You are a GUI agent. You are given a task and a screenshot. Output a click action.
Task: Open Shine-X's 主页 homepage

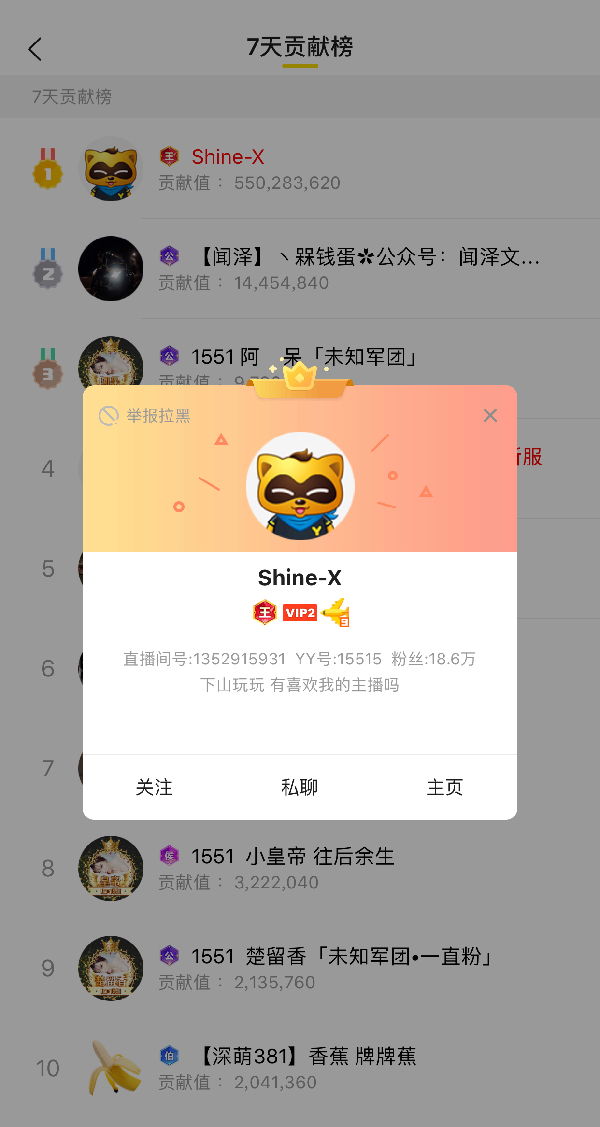pyautogui.click(x=444, y=788)
